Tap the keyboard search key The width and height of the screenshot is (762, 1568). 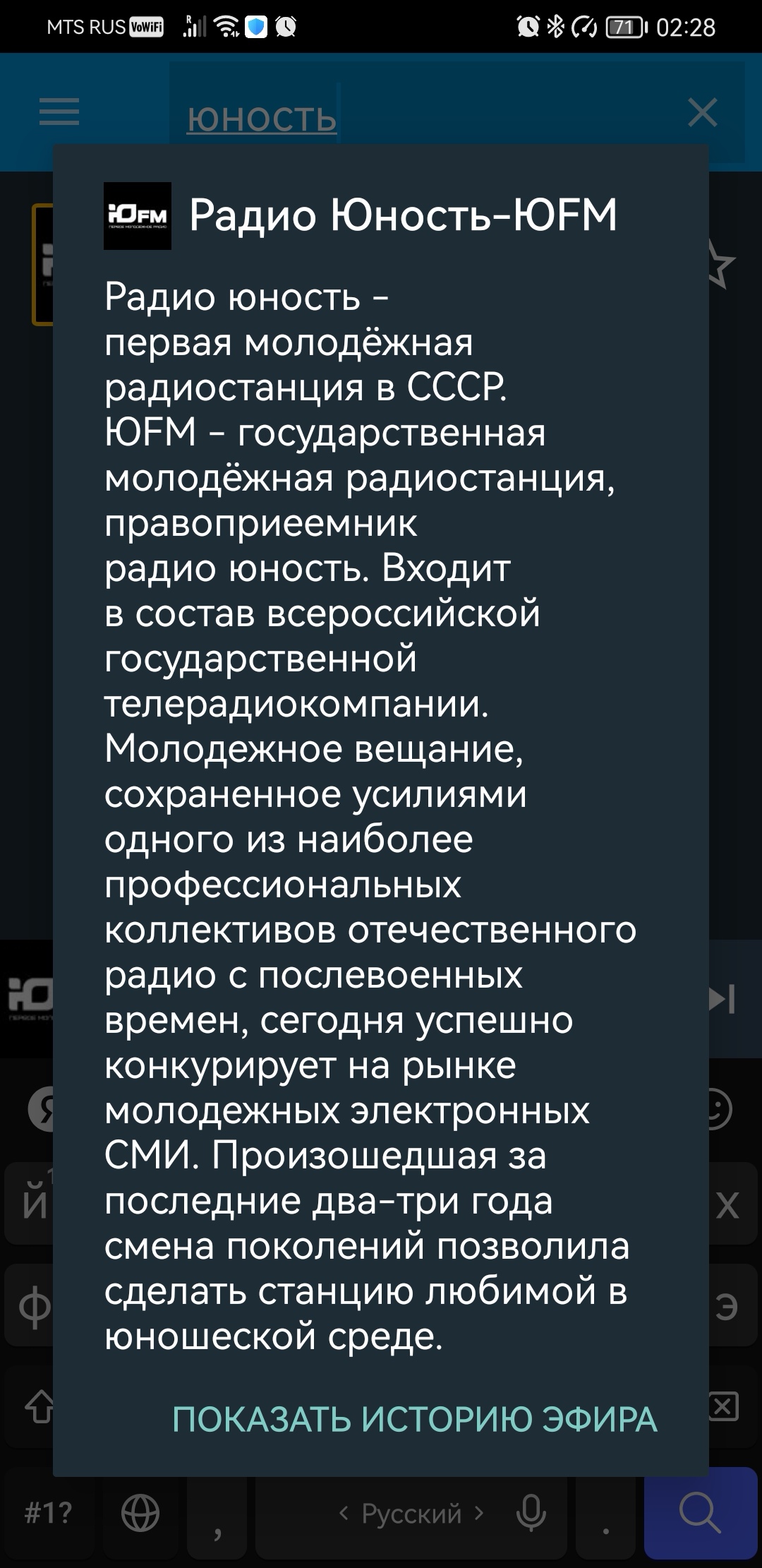click(699, 1512)
